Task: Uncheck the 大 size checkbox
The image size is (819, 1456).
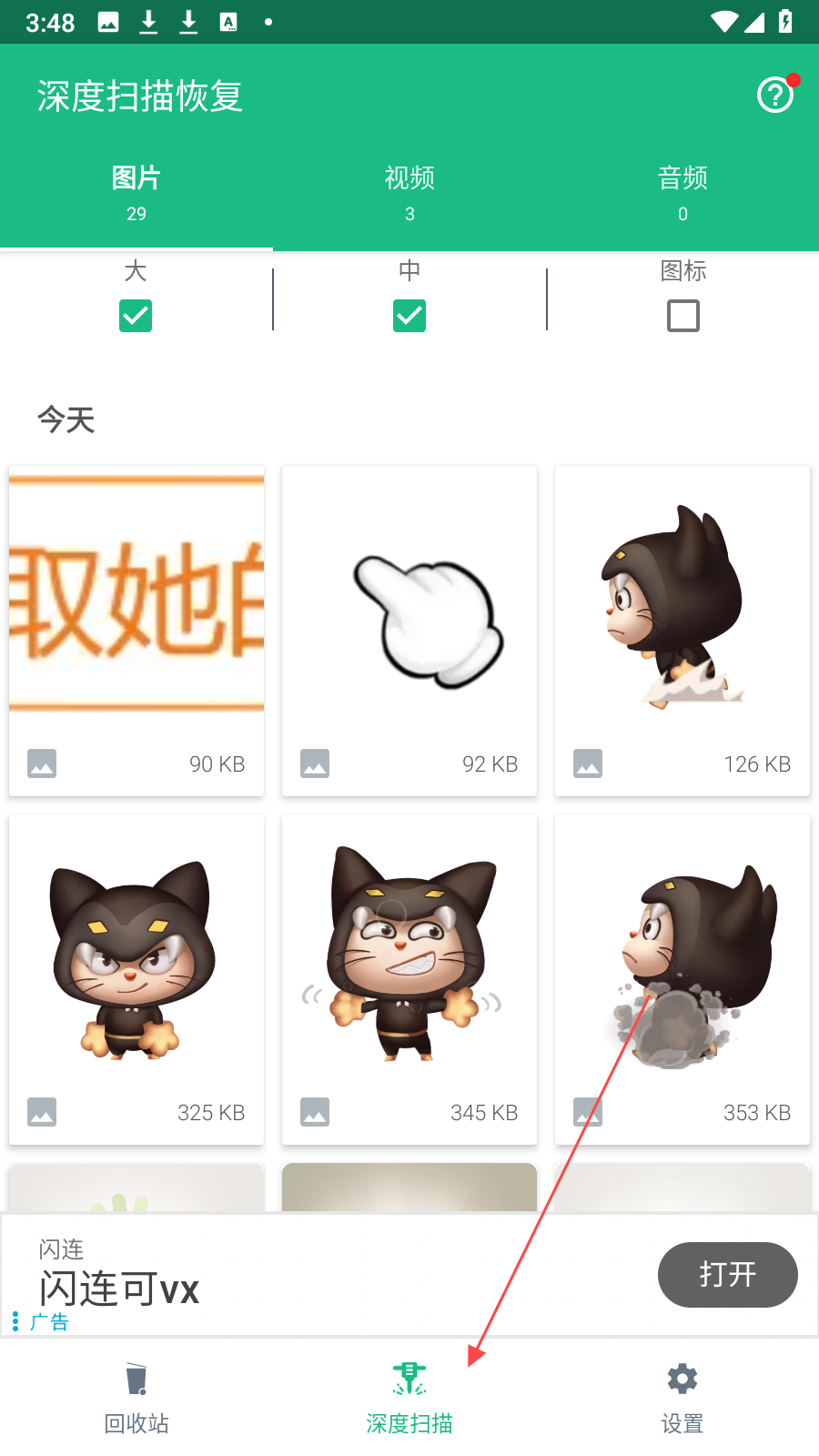Action: 136,316
